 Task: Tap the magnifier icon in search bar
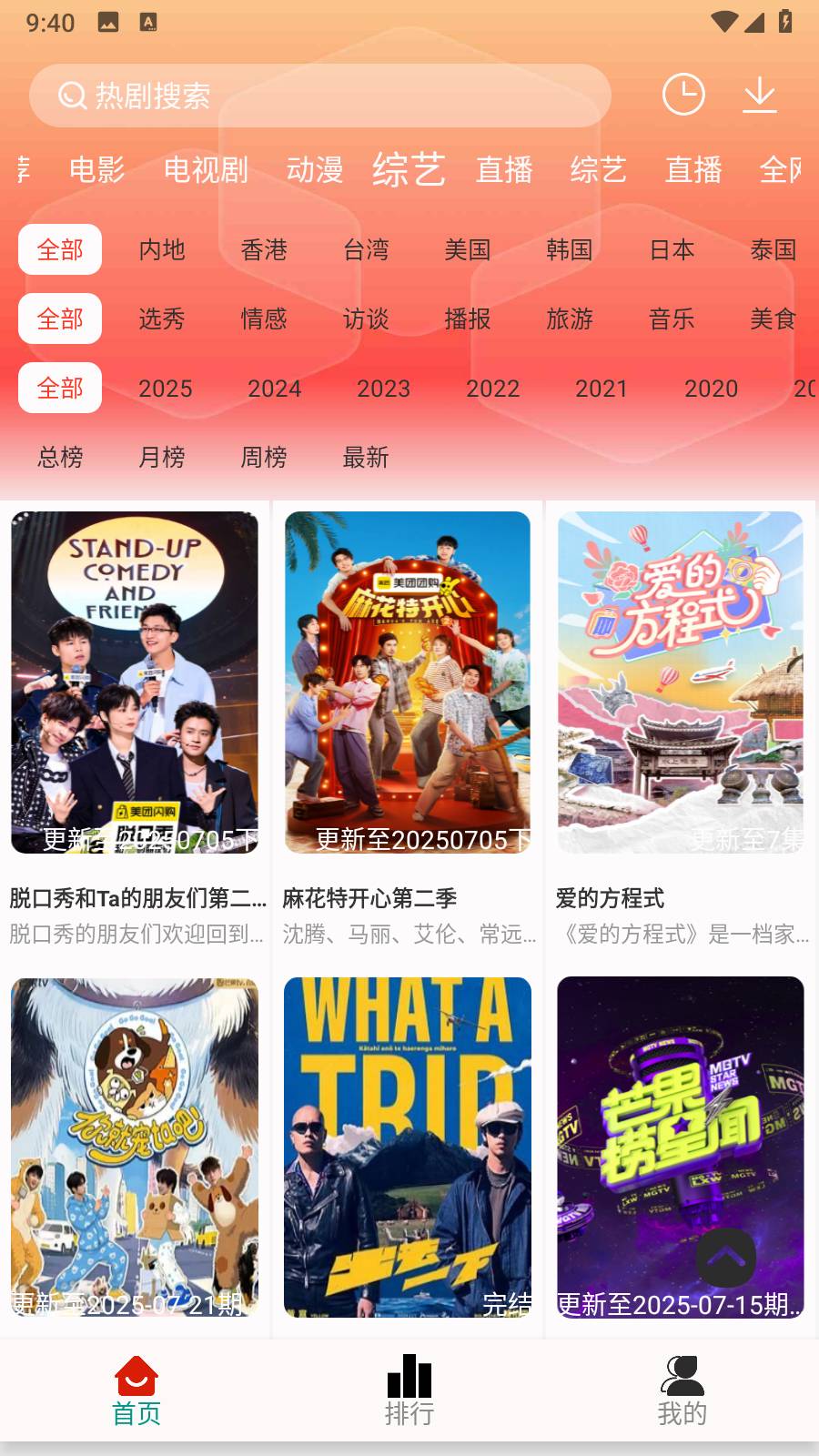(x=69, y=94)
